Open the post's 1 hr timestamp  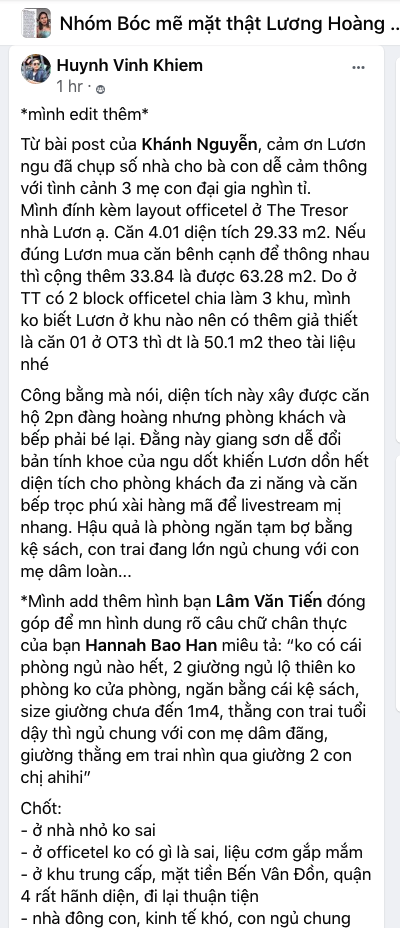click(69, 87)
